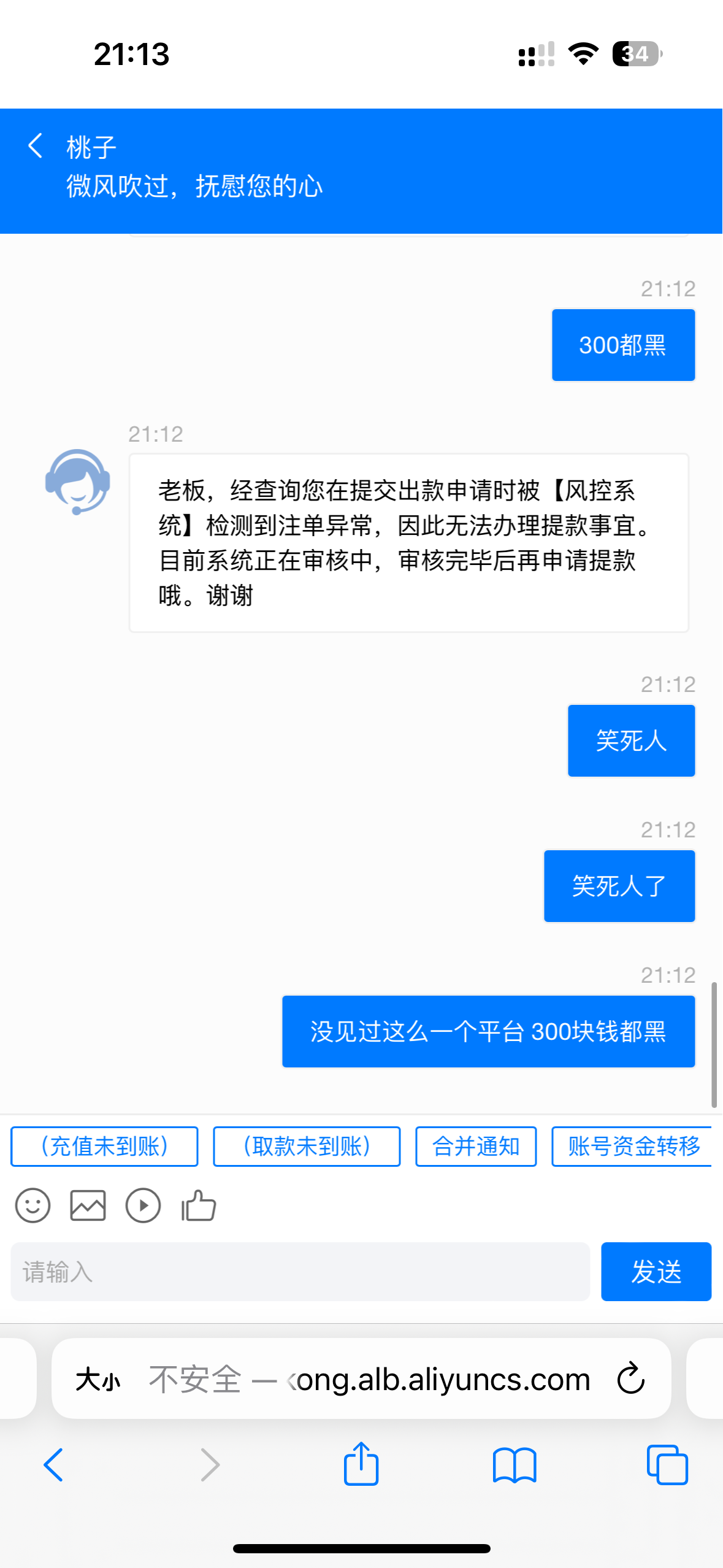Open the emoji picker
The image size is (723, 1568).
click(x=33, y=1205)
